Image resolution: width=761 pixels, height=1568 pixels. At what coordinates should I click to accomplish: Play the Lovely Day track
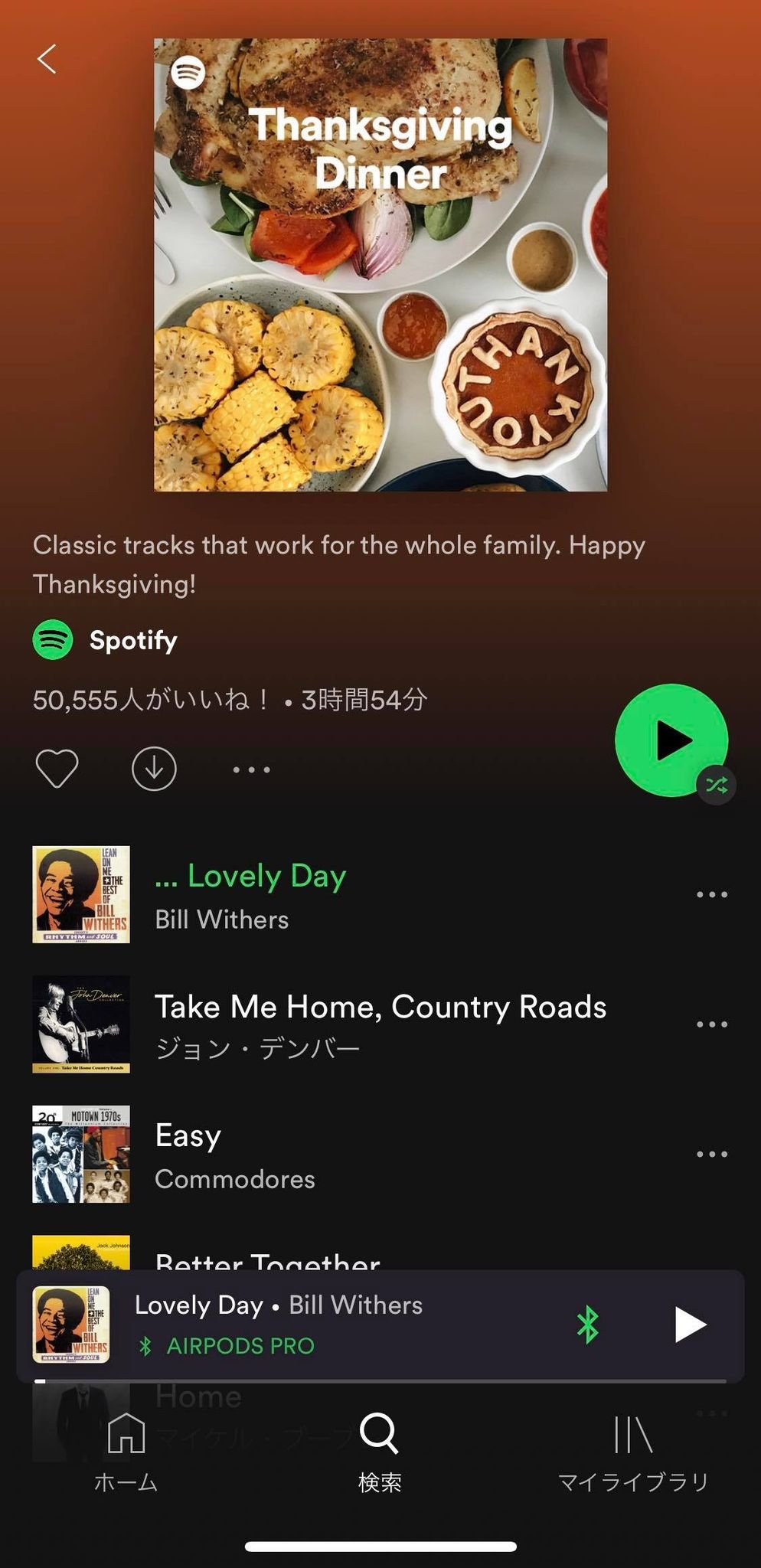(306, 894)
